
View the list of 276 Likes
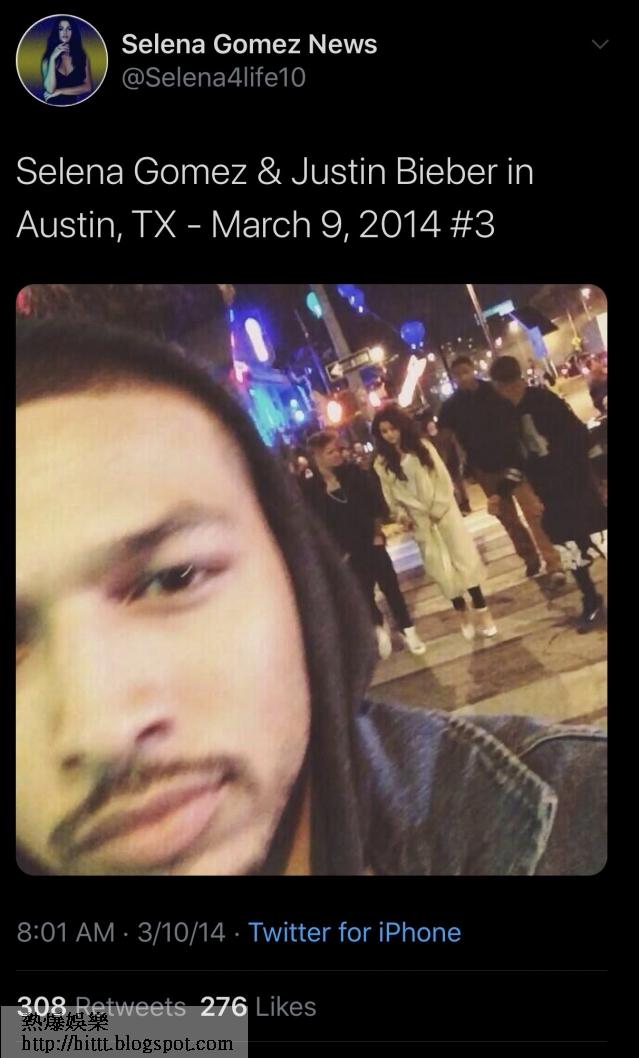[x=258, y=1006]
